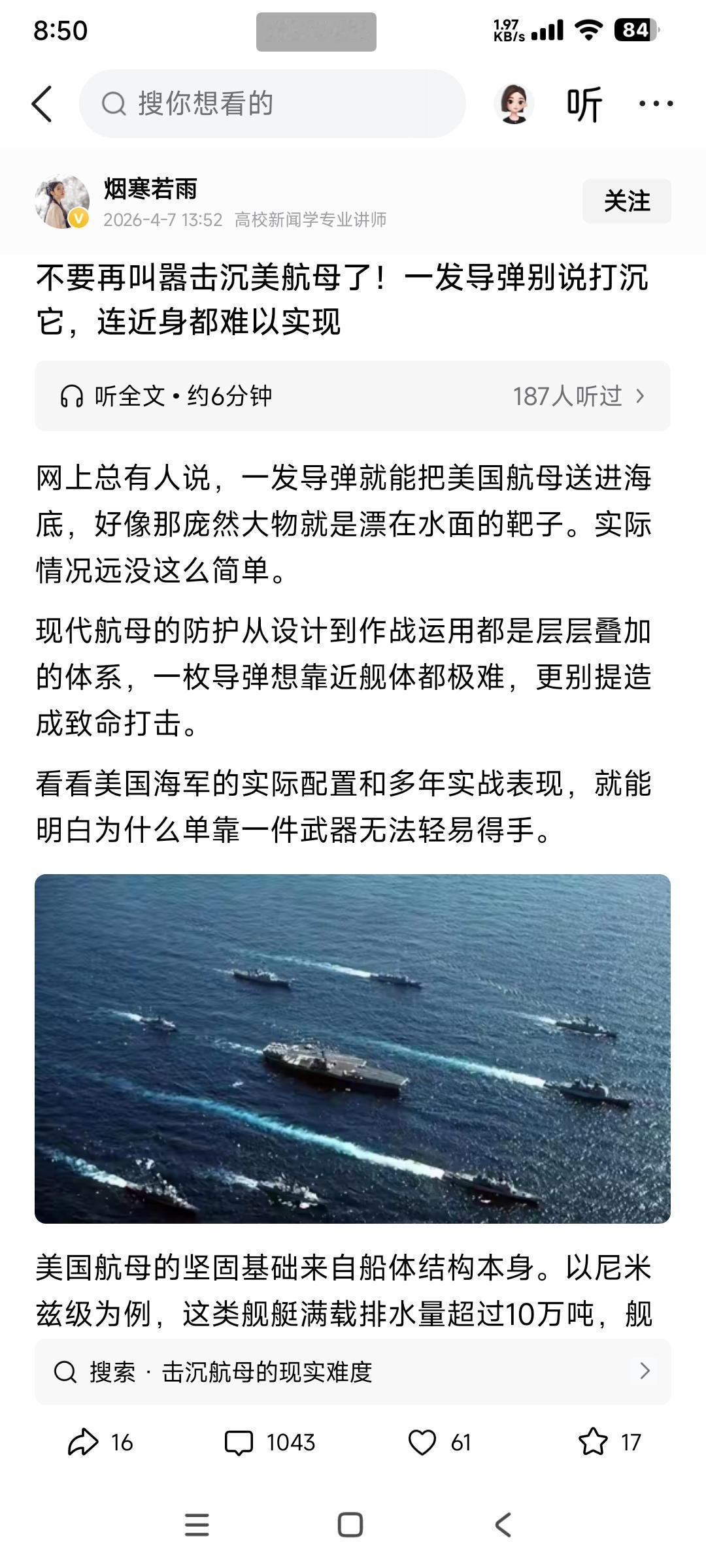This screenshot has width=706, height=1568.
Task: Tap the profile avatar beside the 听 button
Action: point(514,104)
